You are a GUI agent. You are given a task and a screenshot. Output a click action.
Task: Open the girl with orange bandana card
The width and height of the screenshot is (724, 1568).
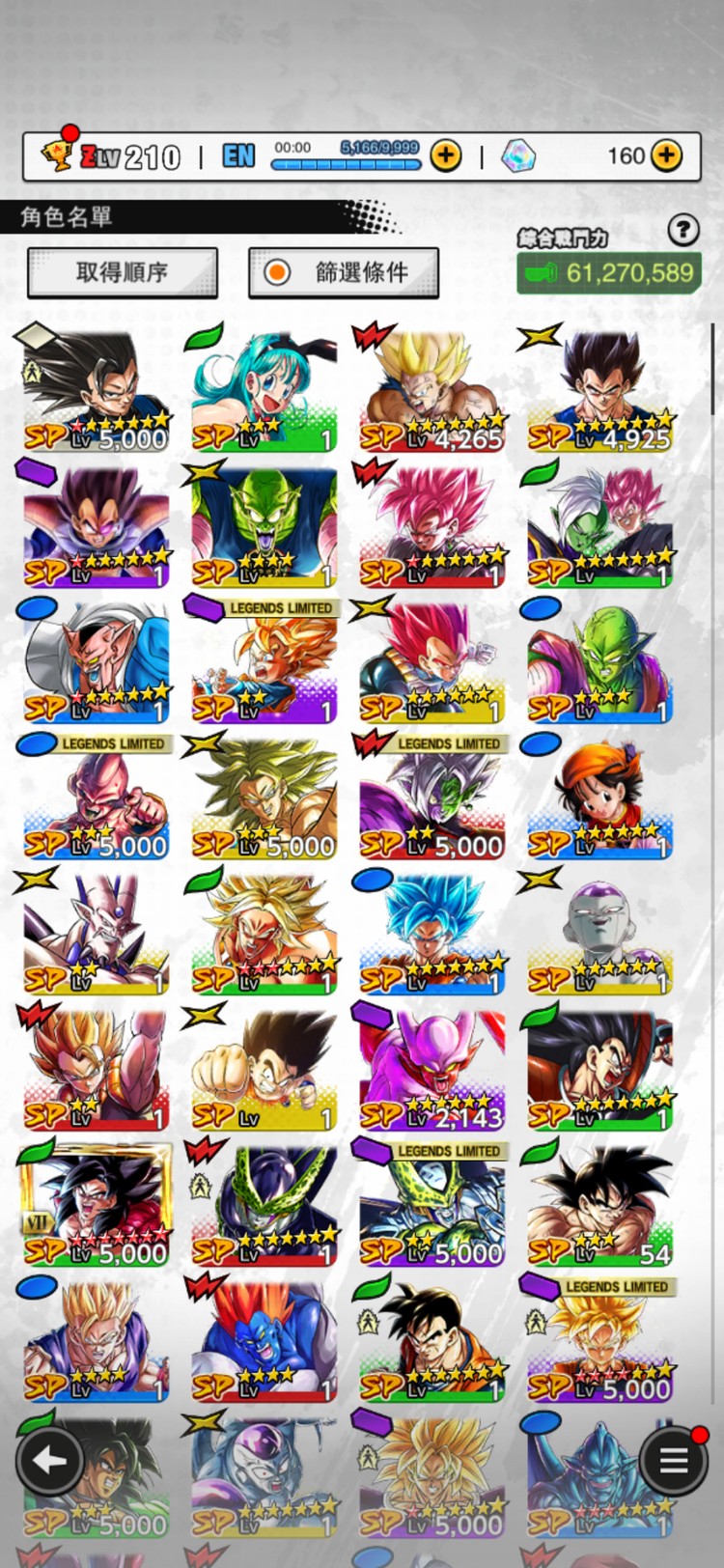[x=599, y=798]
